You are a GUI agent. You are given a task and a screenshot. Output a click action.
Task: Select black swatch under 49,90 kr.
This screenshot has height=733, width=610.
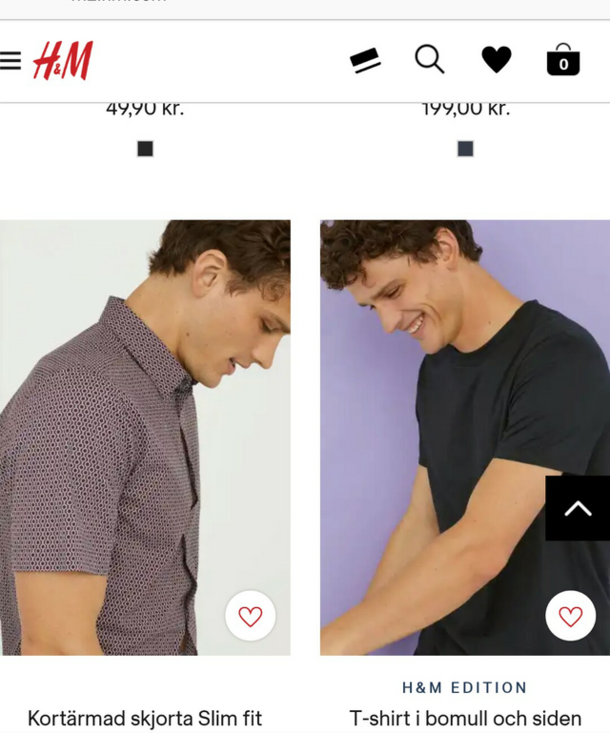[145, 149]
